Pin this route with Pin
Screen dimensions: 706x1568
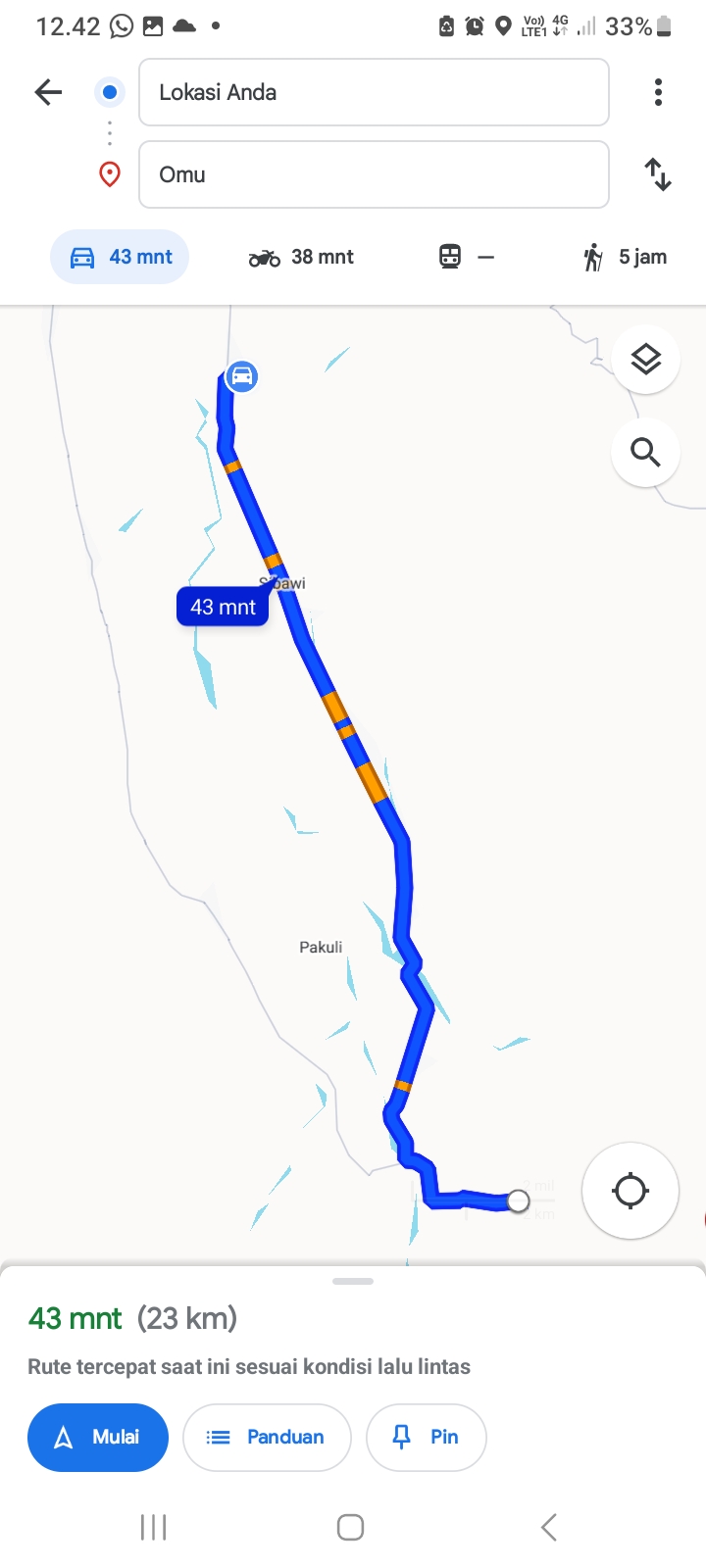pyautogui.click(x=426, y=1438)
